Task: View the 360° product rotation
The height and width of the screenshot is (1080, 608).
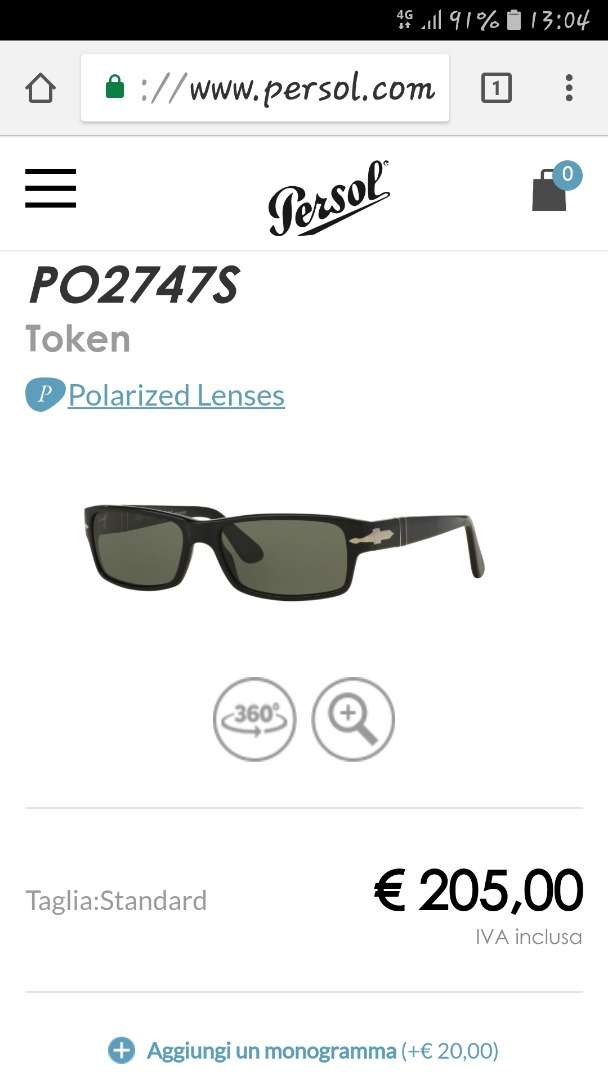Action: (255, 719)
